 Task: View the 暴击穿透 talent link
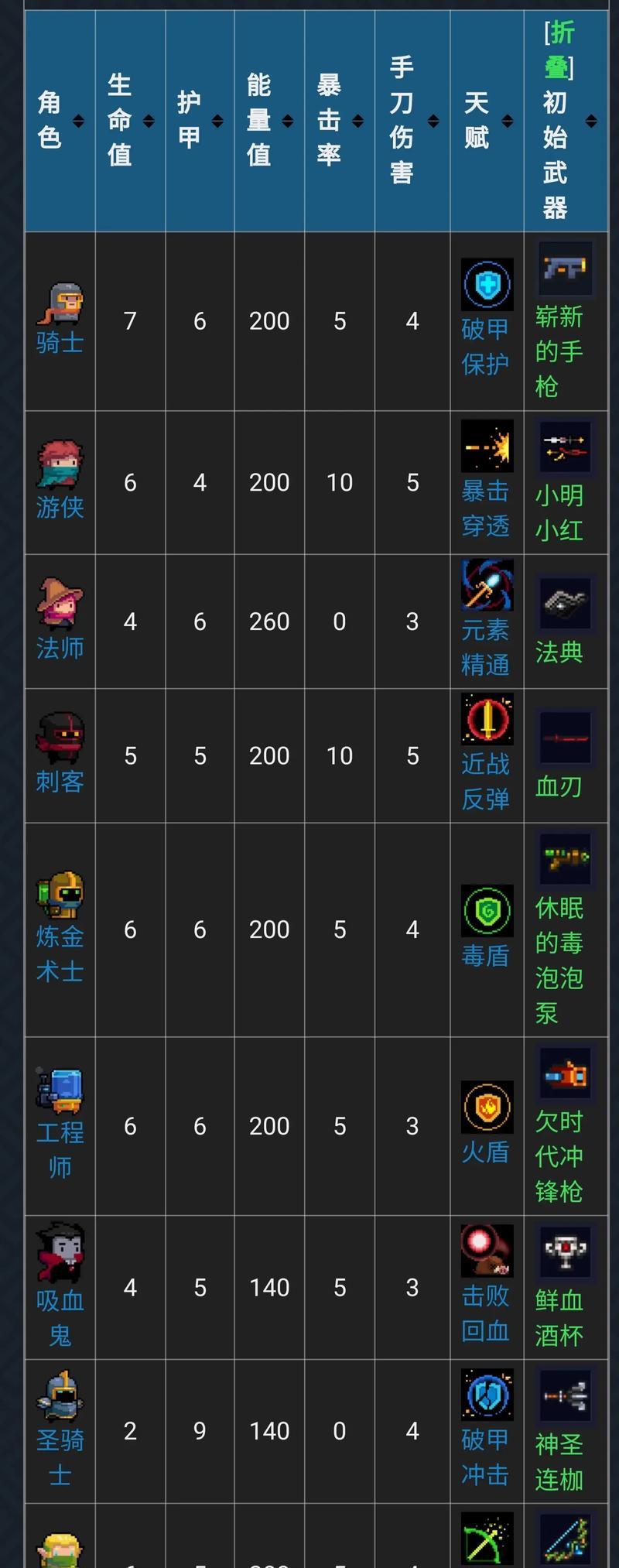click(485, 508)
